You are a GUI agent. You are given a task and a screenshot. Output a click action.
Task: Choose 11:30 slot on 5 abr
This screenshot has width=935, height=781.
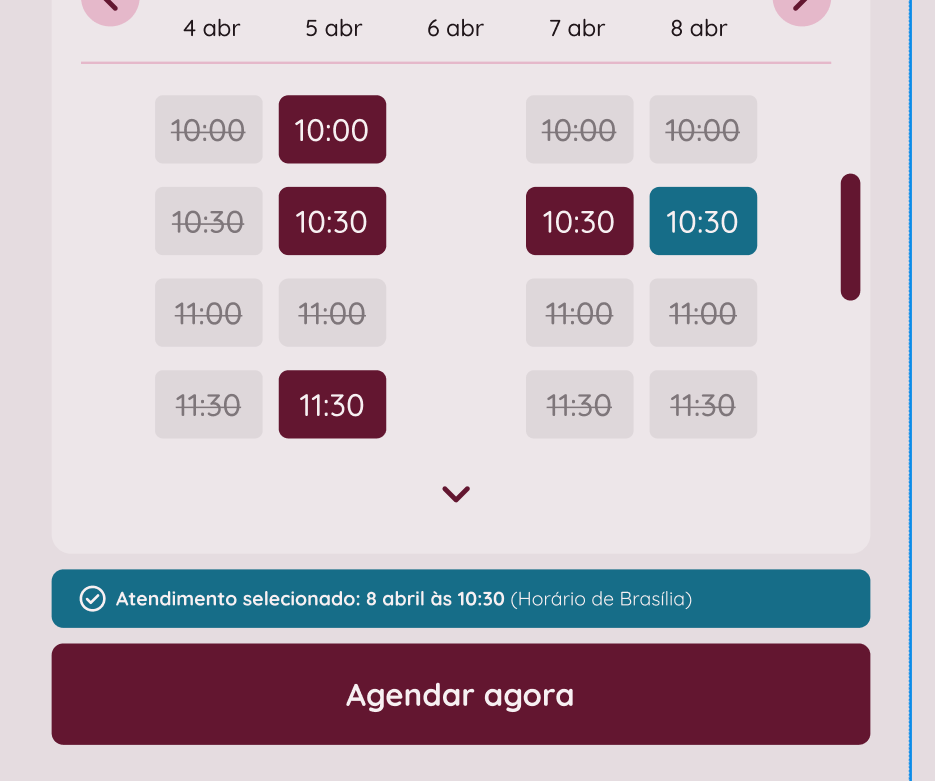click(x=332, y=404)
